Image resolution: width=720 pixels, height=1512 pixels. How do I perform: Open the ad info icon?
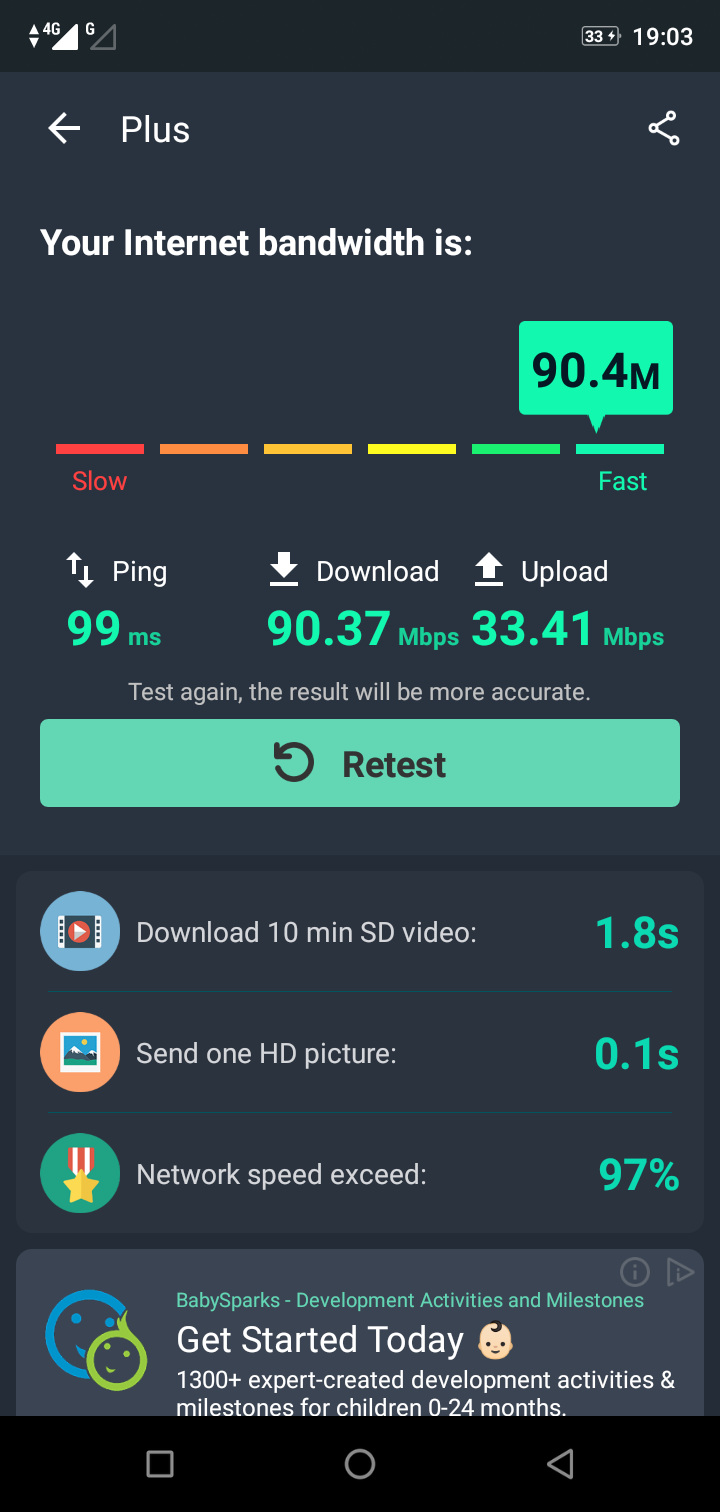(x=635, y=1272)
